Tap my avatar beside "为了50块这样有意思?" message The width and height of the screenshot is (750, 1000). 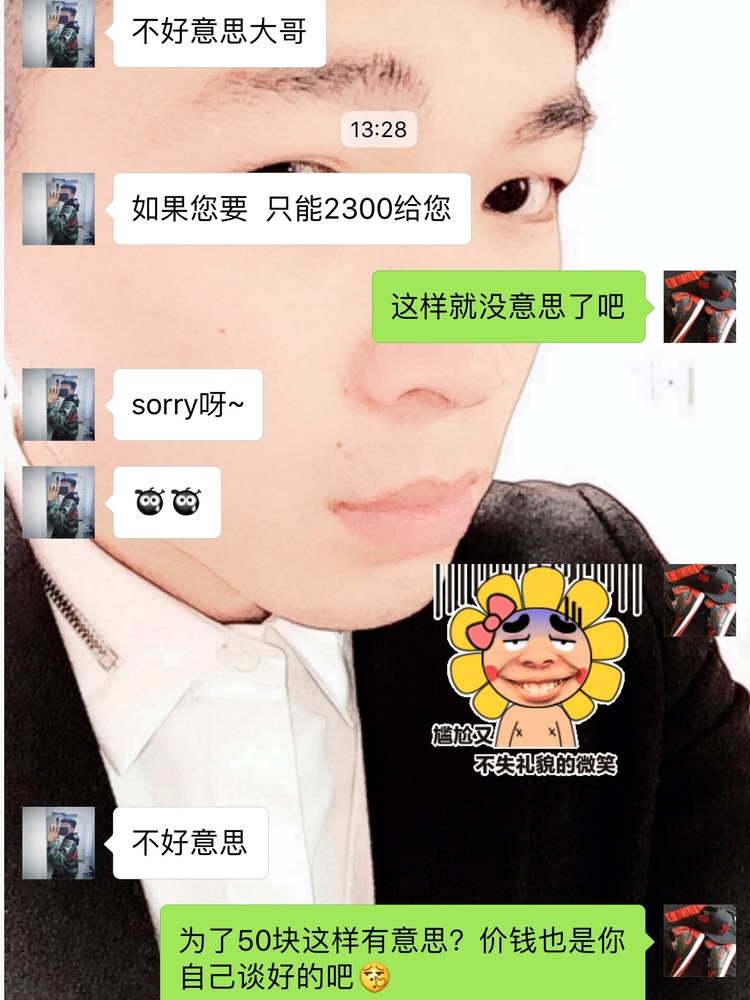[699, 941]
